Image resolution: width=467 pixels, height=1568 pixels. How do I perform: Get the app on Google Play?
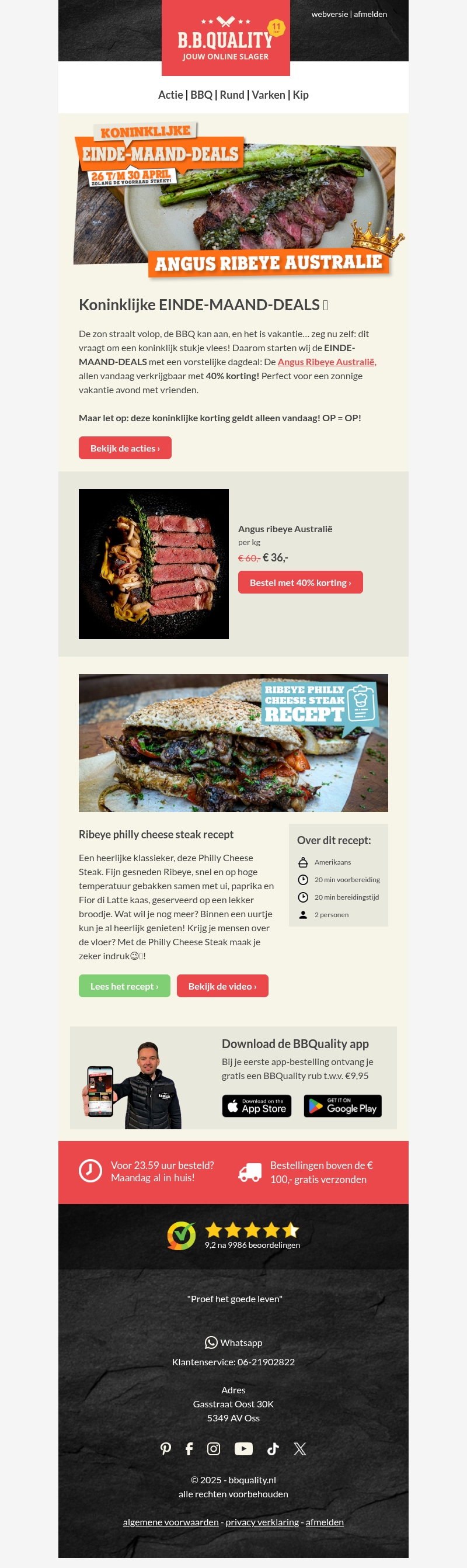point(342,1106)
